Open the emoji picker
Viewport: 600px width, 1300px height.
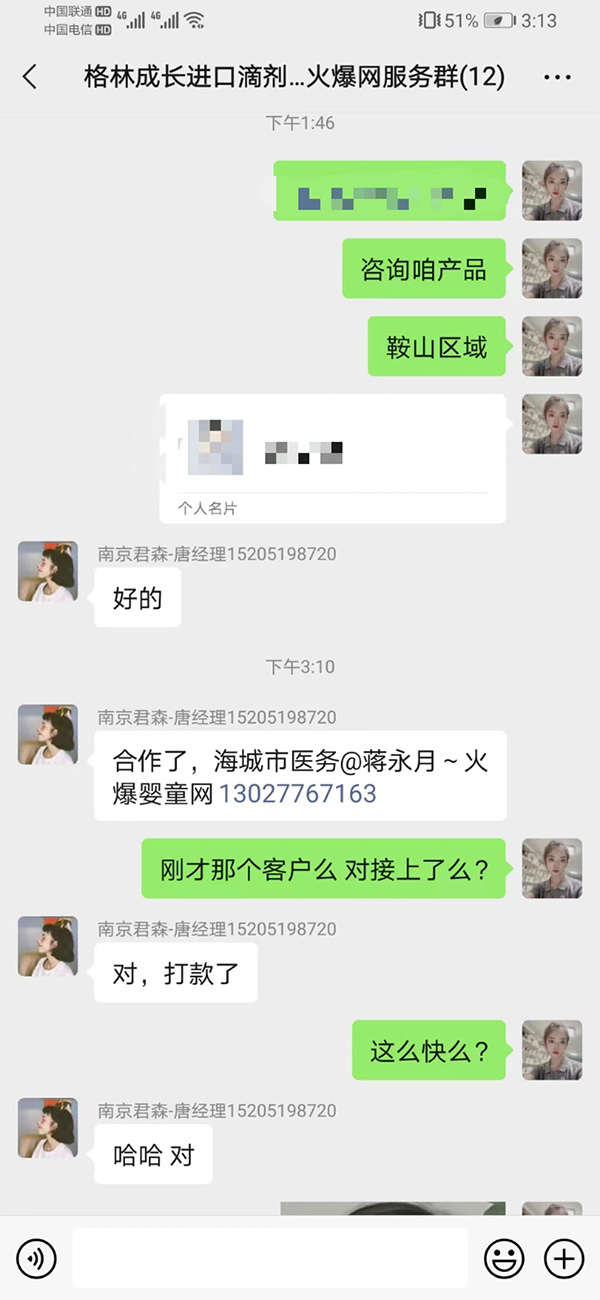tap(504, 1258)
